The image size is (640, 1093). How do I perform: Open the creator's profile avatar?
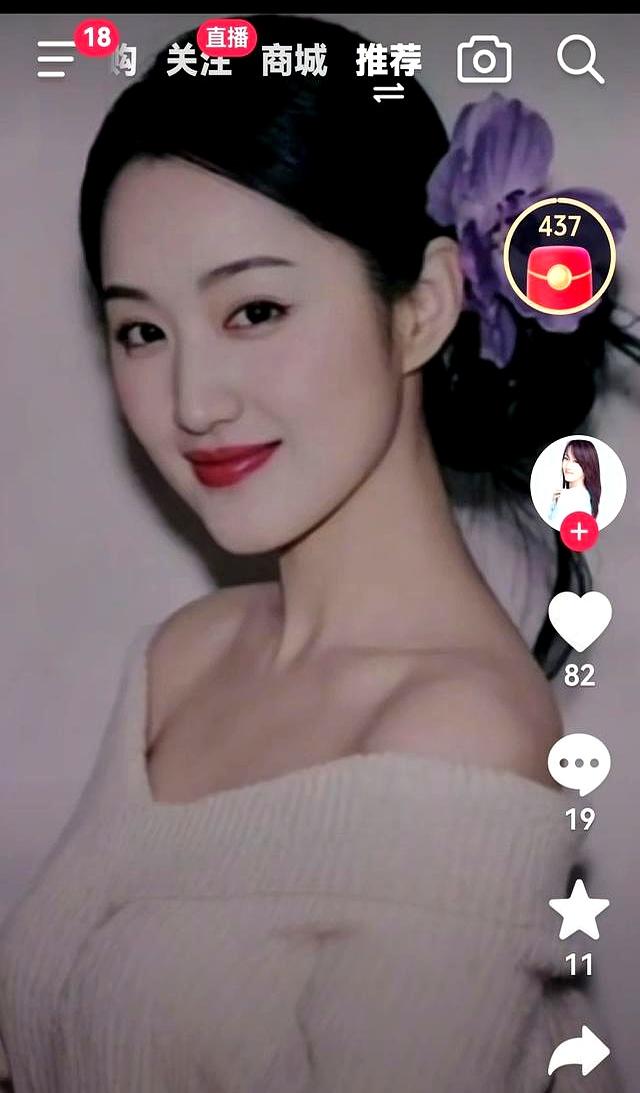(577, 483)
